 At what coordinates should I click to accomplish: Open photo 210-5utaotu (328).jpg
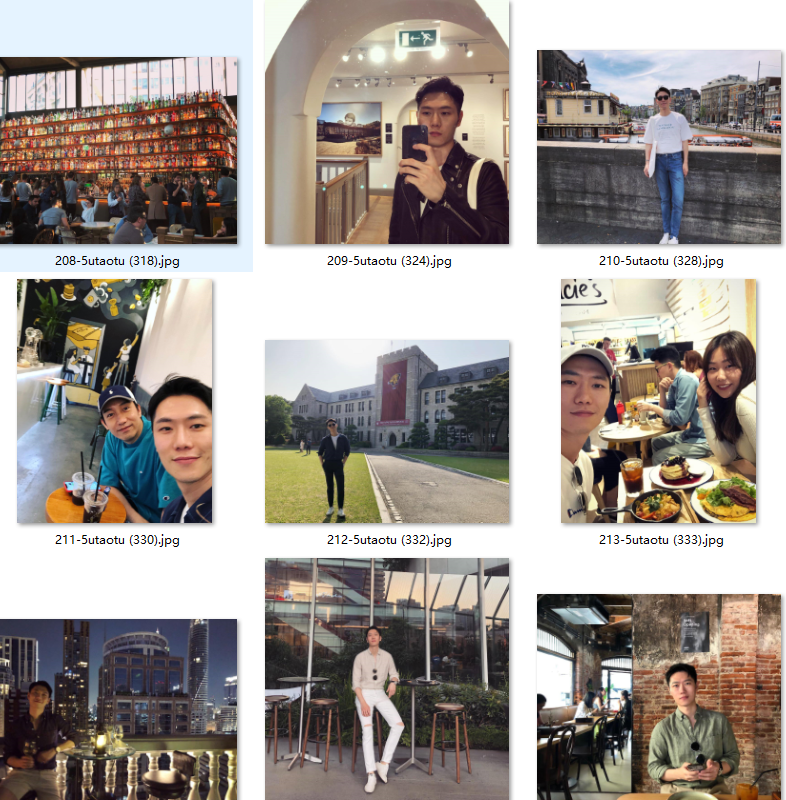[659, 147]
